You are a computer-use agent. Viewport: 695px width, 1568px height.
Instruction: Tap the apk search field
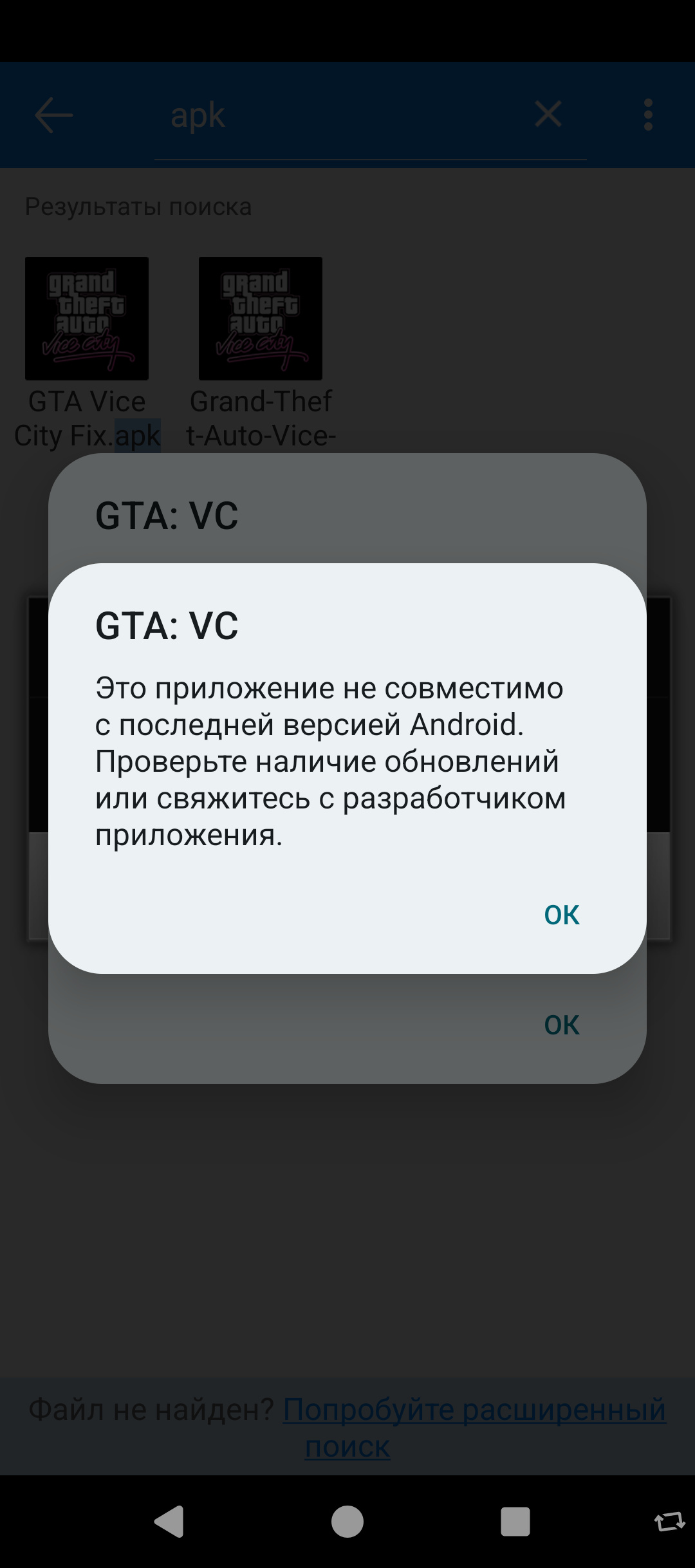click(x=341, y=116)
